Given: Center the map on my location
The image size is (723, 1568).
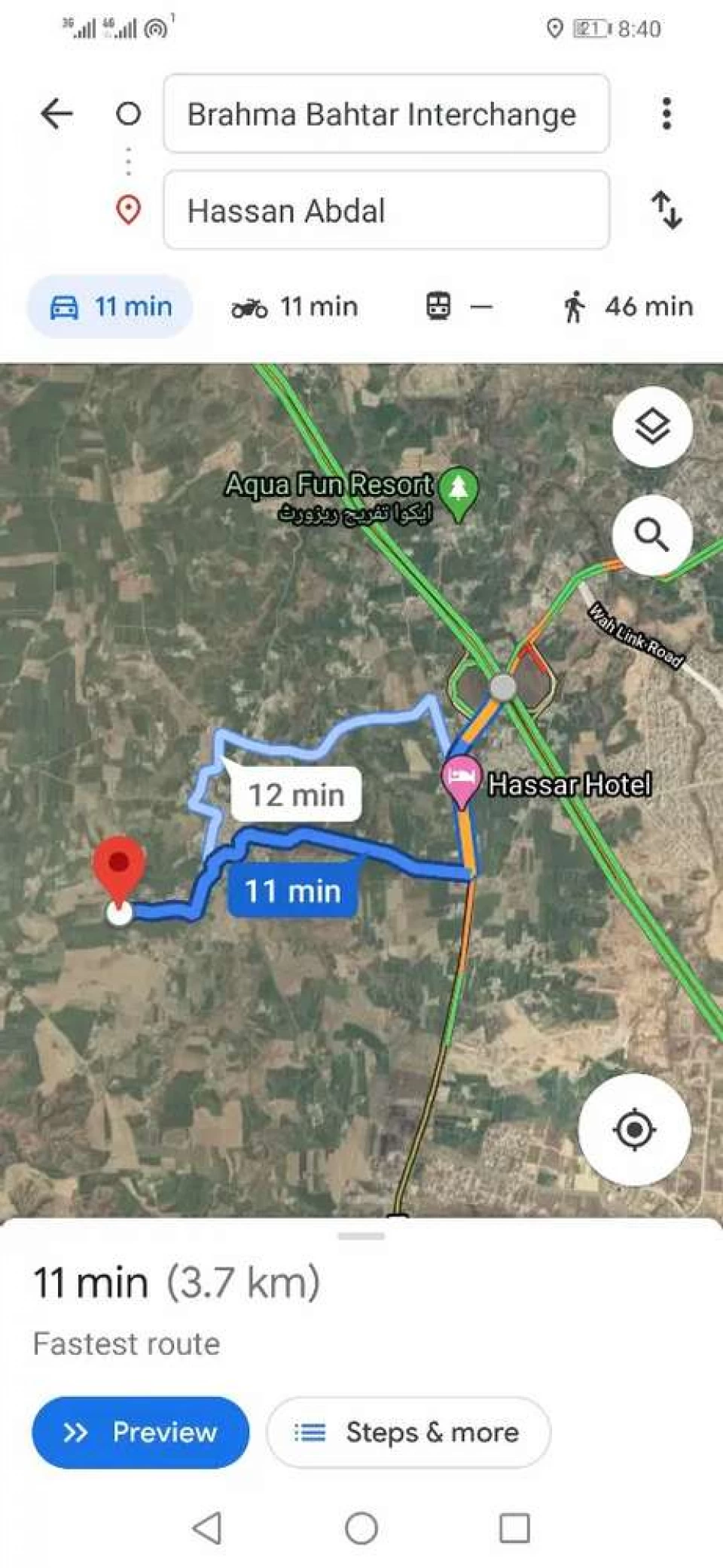Looking at the screenshot, I should [634, 1130].
